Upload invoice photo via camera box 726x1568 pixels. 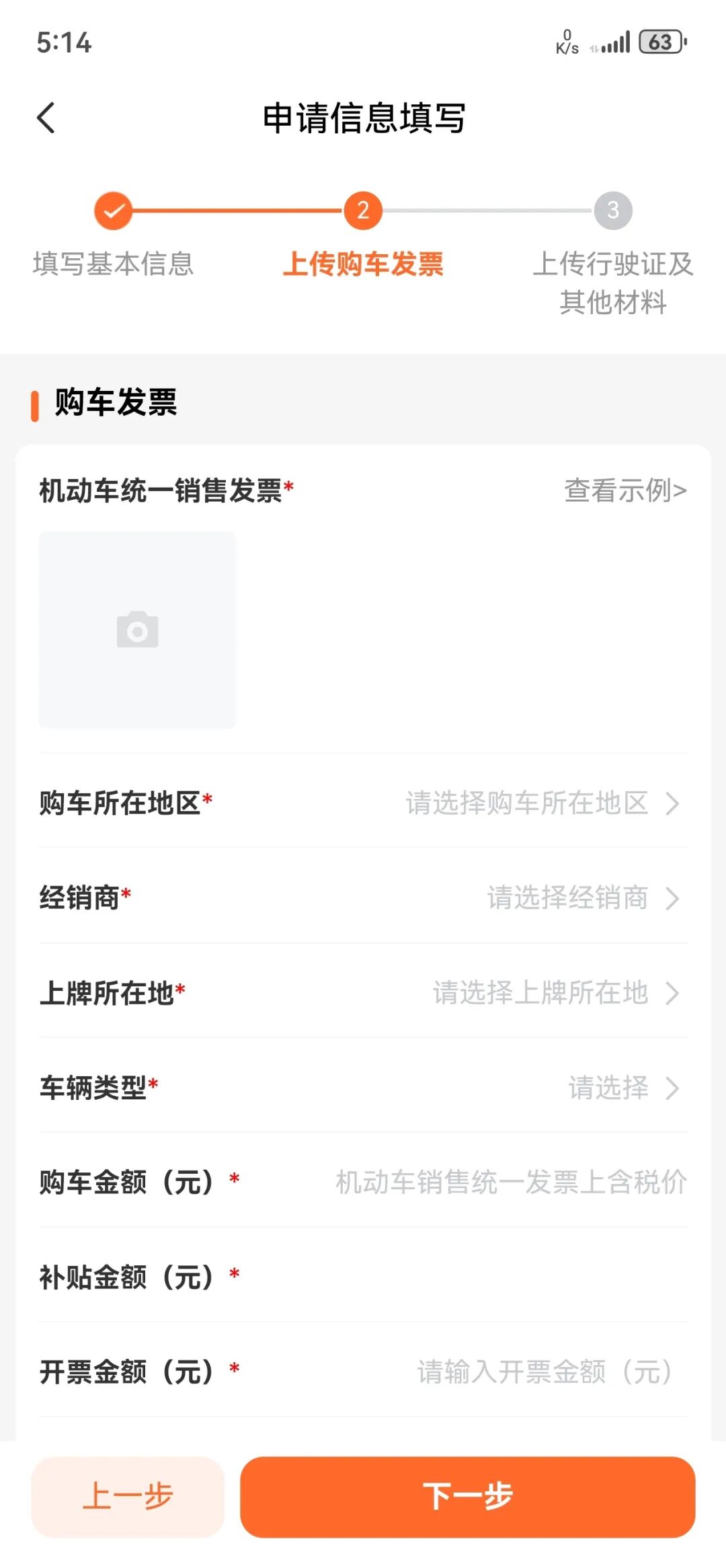[138, 630]
